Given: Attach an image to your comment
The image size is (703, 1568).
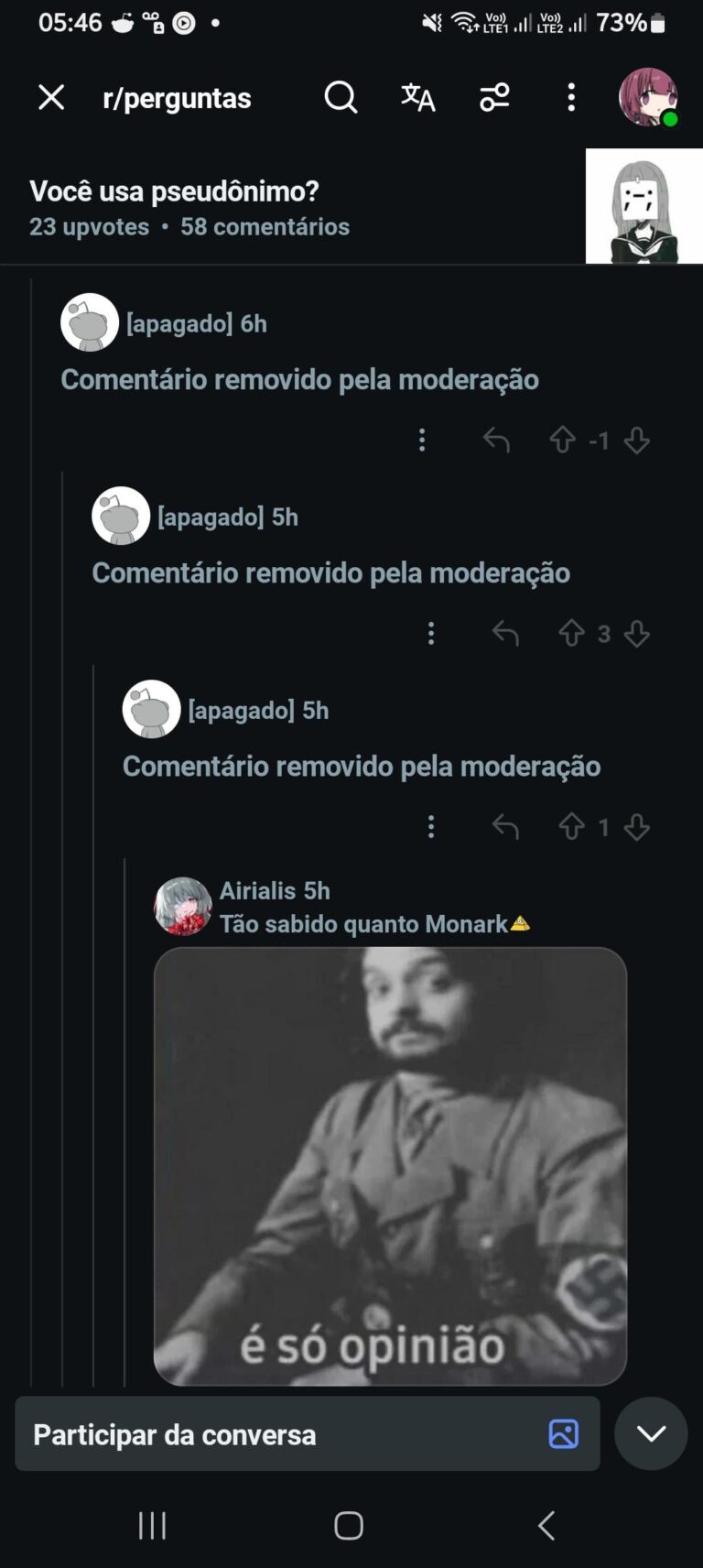Looking at the screenshot, I should (x=563, y=1434).
